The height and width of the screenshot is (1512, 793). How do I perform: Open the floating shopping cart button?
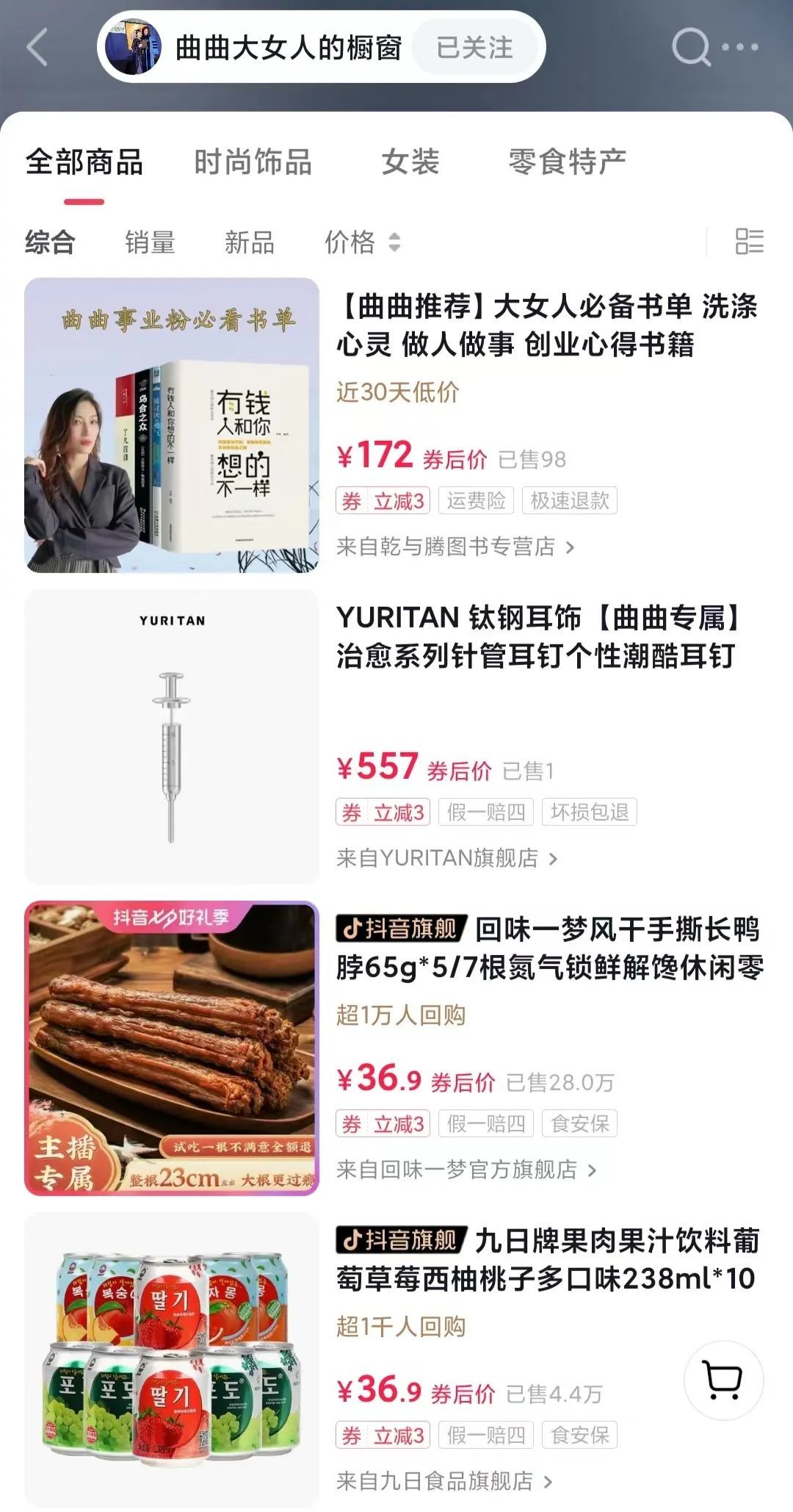pyautogui.click(x=723, y=1380)
